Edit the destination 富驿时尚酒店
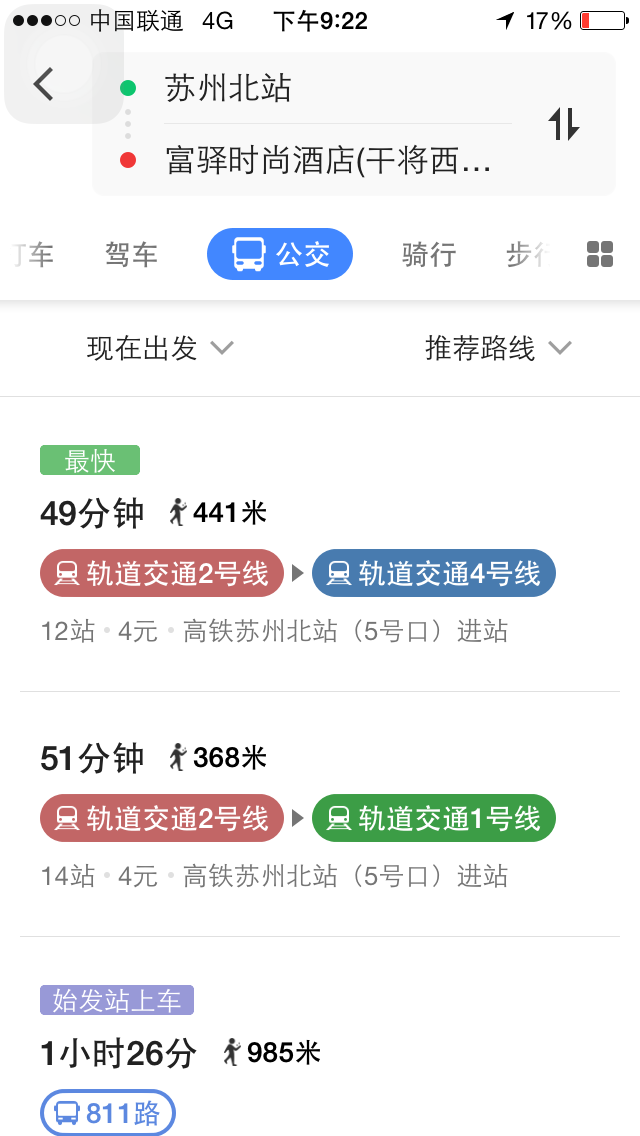Viewport: 640px width, 1136px height. click(337, 161)
